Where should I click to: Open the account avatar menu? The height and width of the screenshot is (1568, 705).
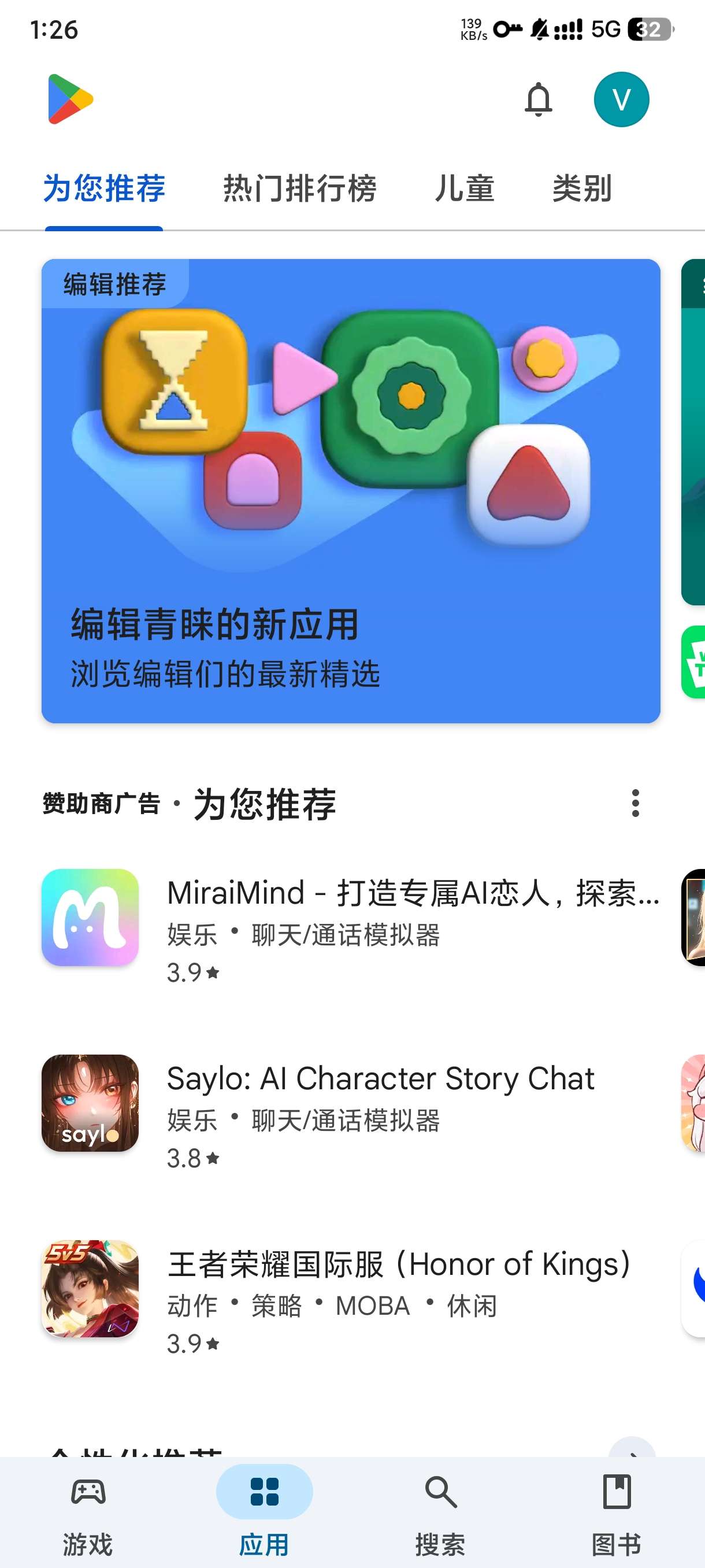(x=621, y=99)
